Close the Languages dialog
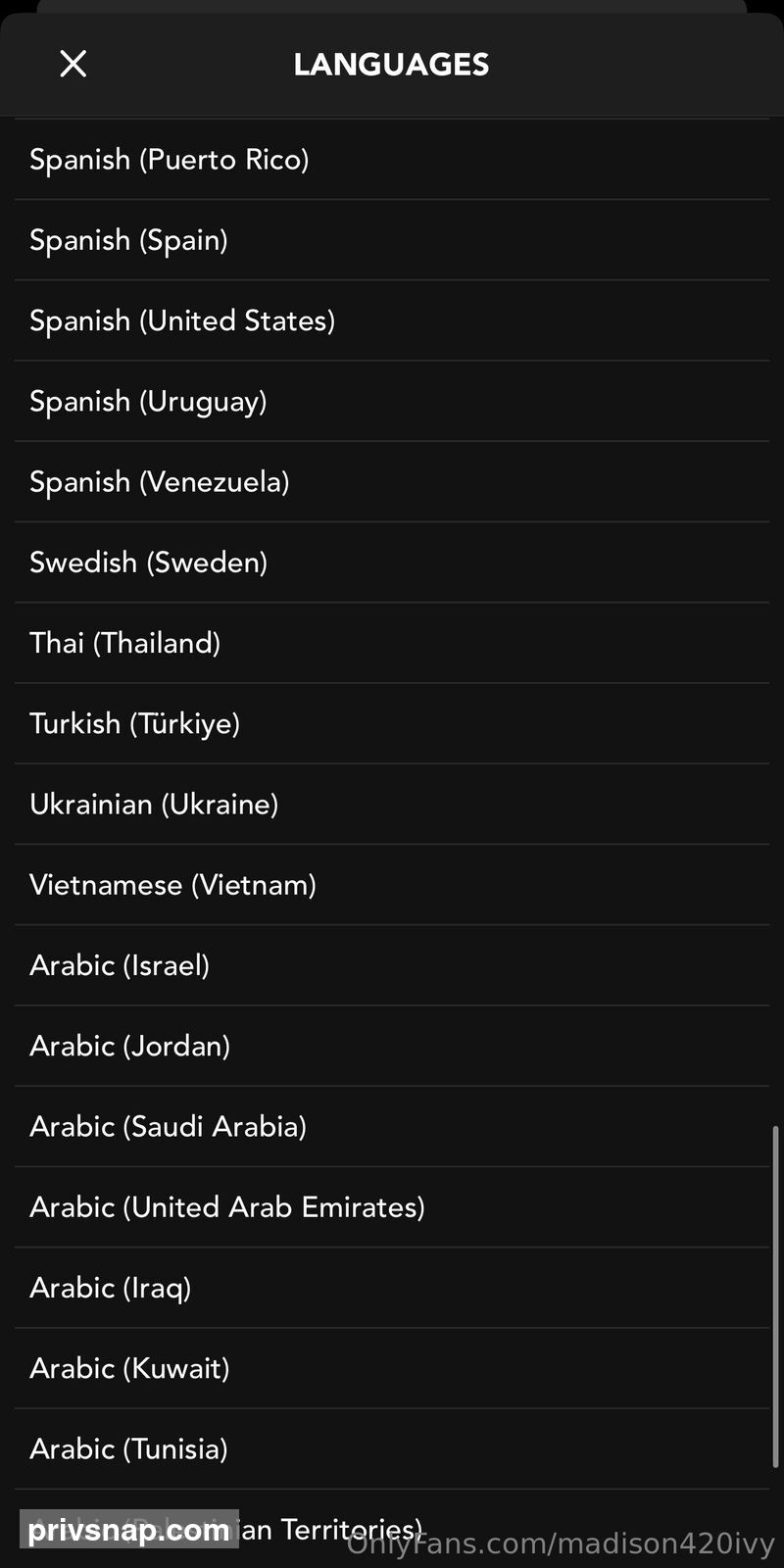784x1568 pixels. [x=73, y=64]
